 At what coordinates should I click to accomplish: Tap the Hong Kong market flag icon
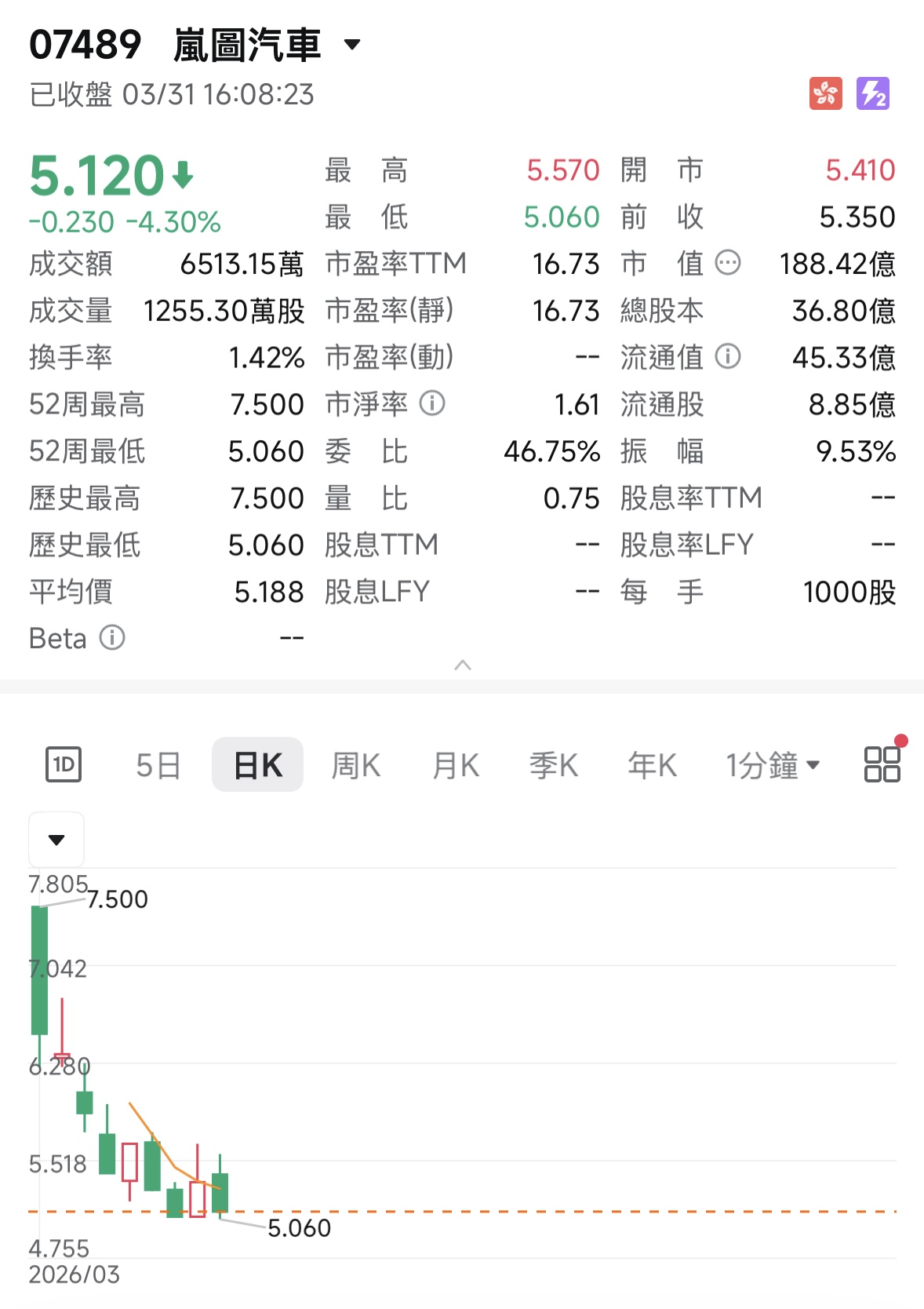click(x=825, y=94)
